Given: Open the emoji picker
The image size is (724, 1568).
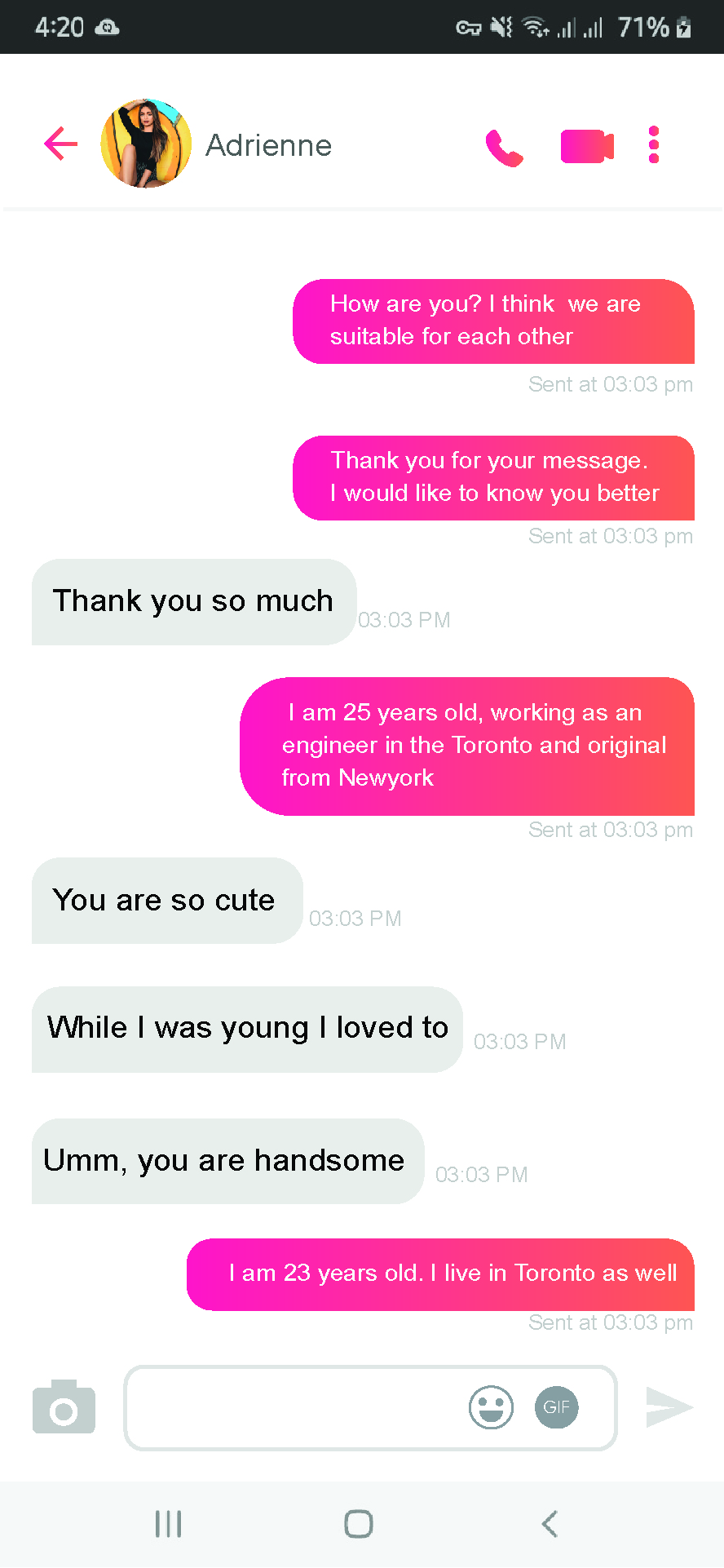Looking at the screenshot, I should [x=491, y=1407].
